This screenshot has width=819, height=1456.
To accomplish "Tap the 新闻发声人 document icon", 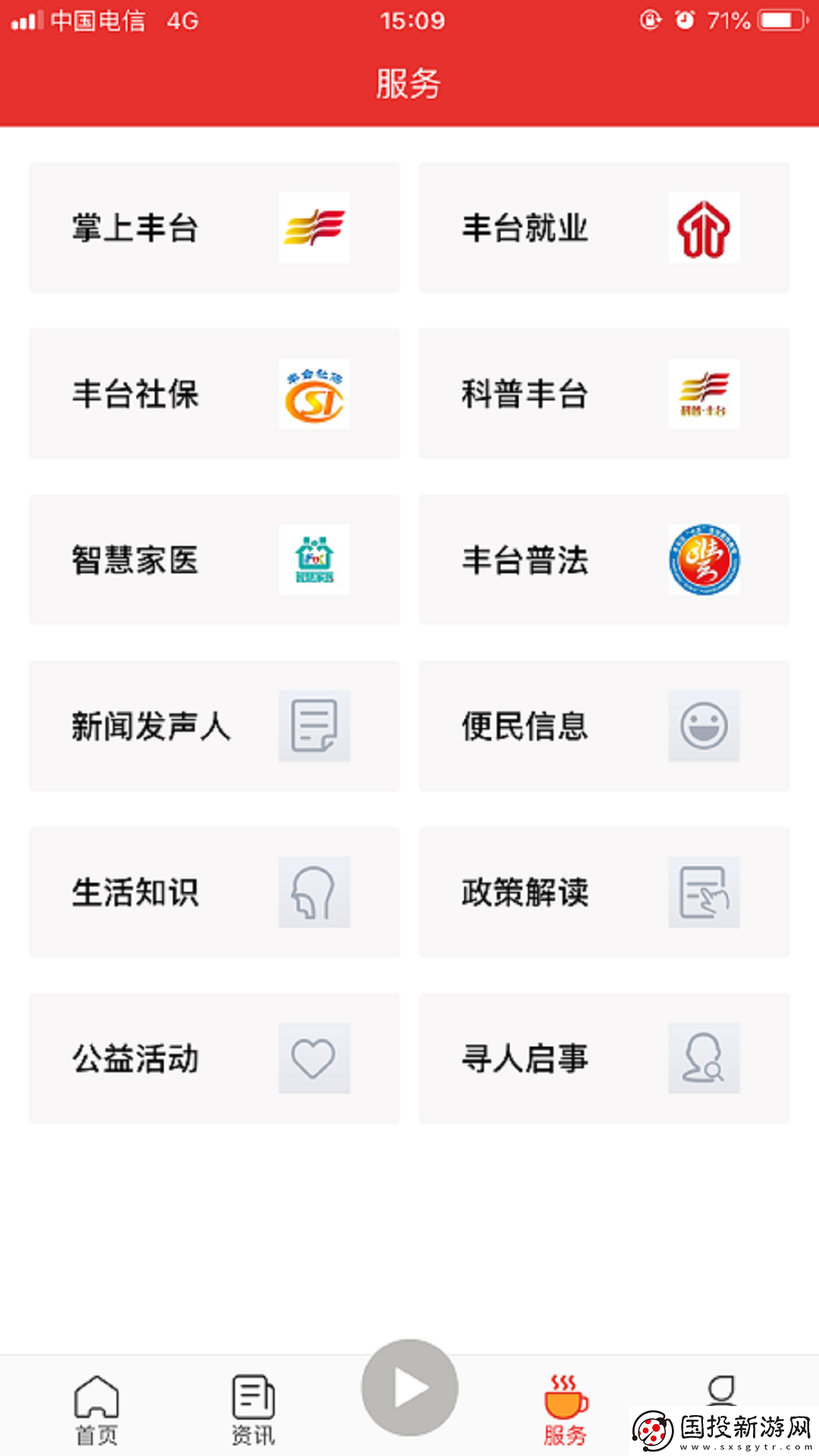I will coord(313,726).
